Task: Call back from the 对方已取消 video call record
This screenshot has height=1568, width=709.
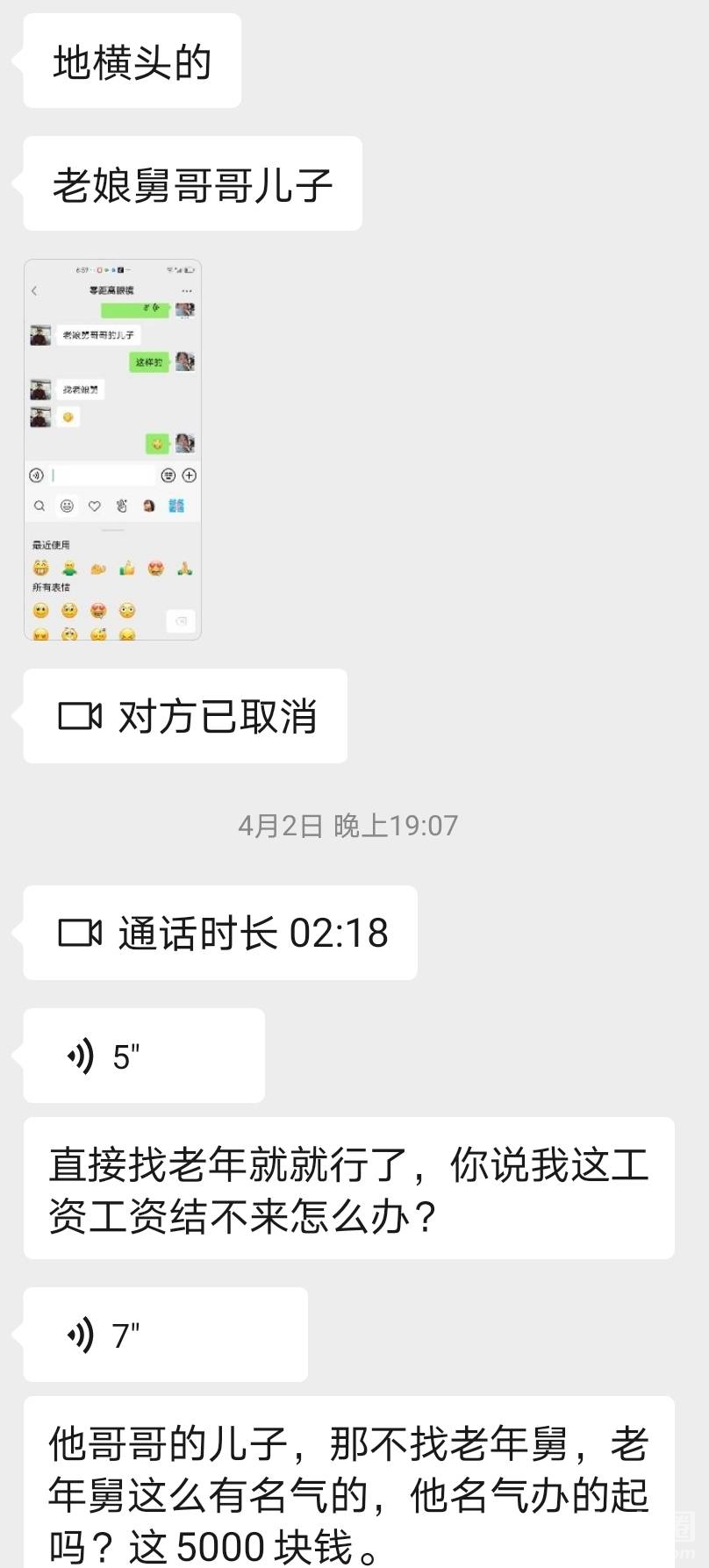Action: [x=185, y=716]
